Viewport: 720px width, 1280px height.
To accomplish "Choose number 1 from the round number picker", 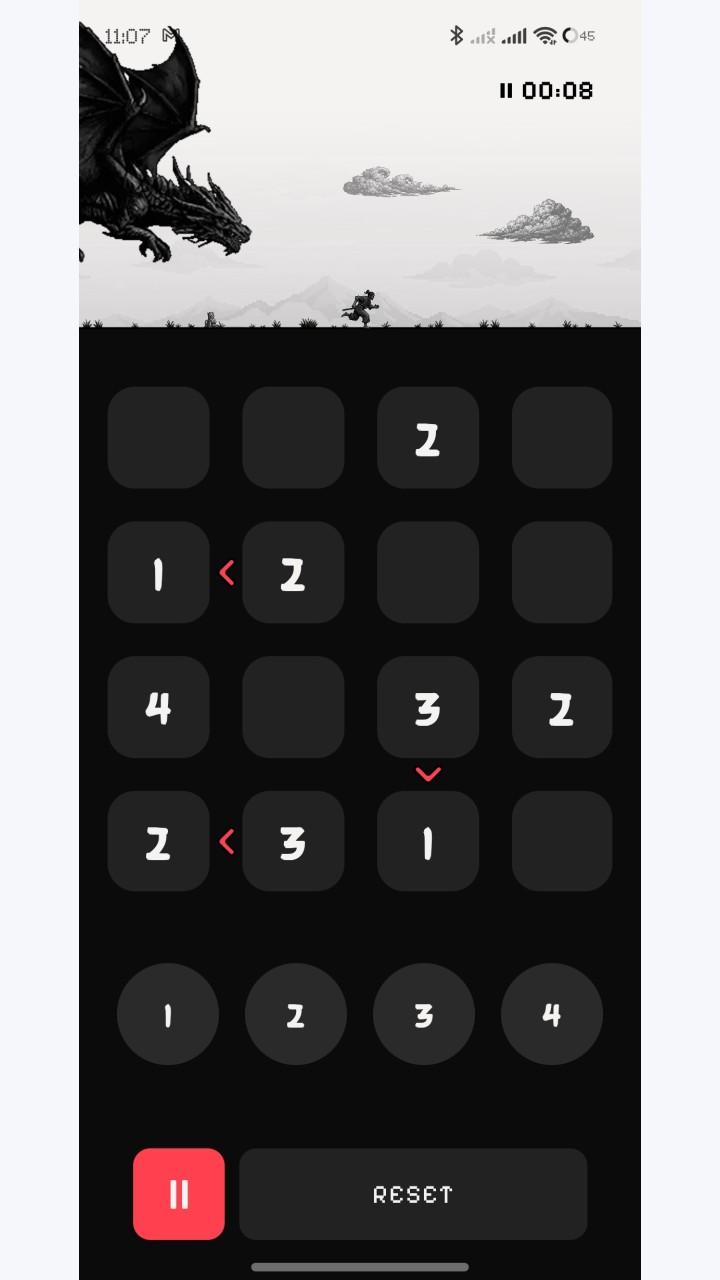I will tap(168, 1014).
